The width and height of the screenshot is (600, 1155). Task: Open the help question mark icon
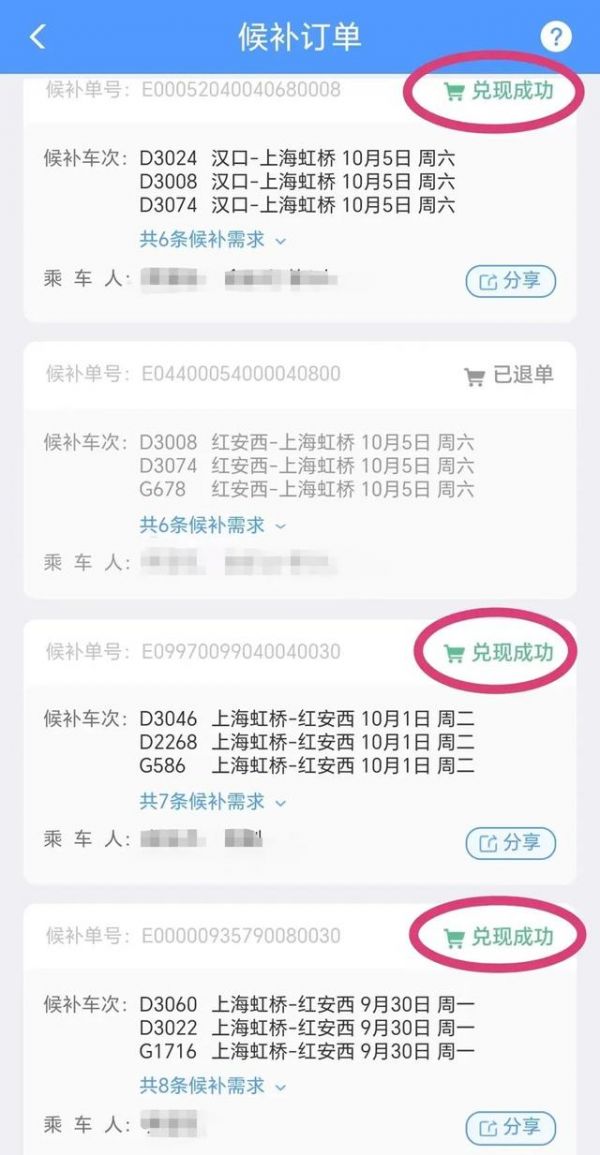[x=555, y=37]
